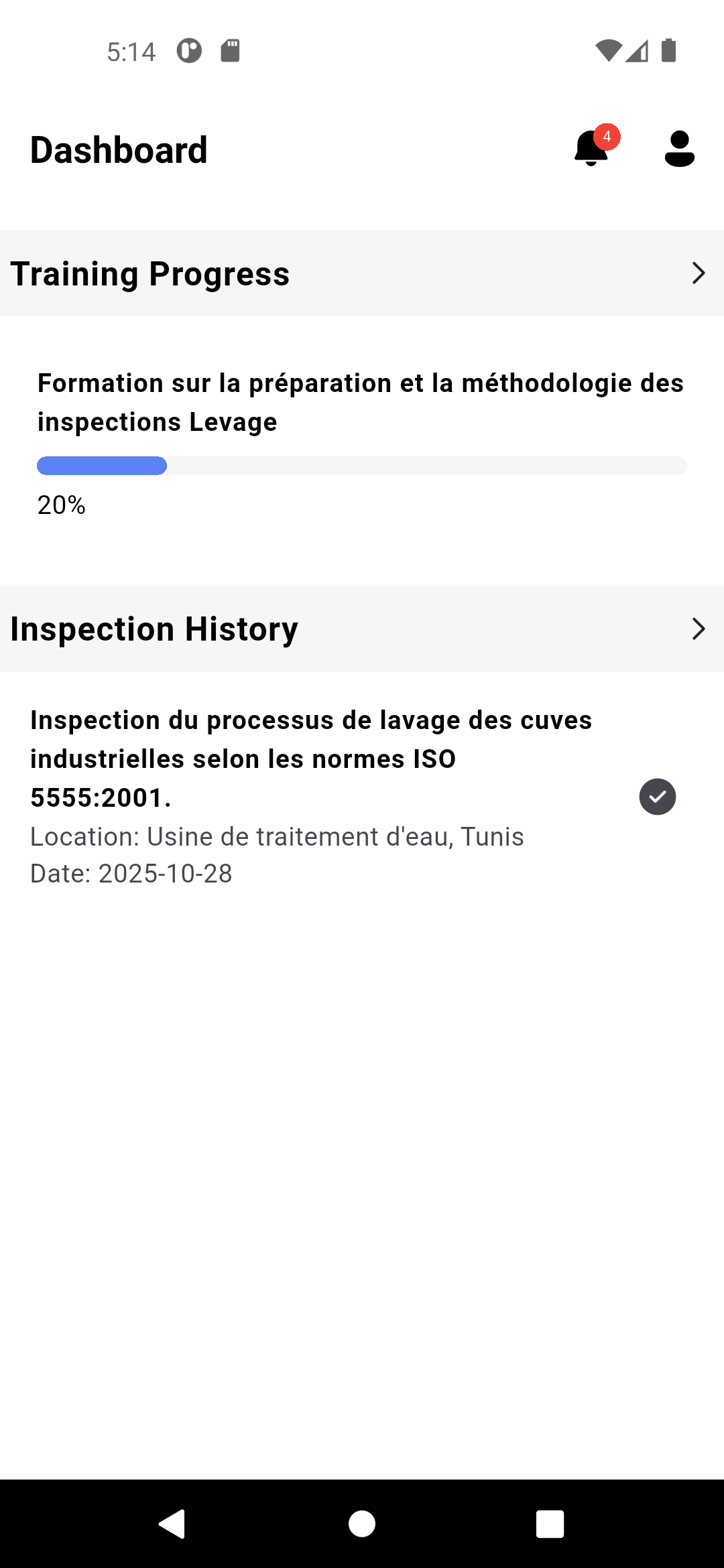The image size is (724, 1568).
Task: Open the user profile icon
Action: (x=679, y=148)
